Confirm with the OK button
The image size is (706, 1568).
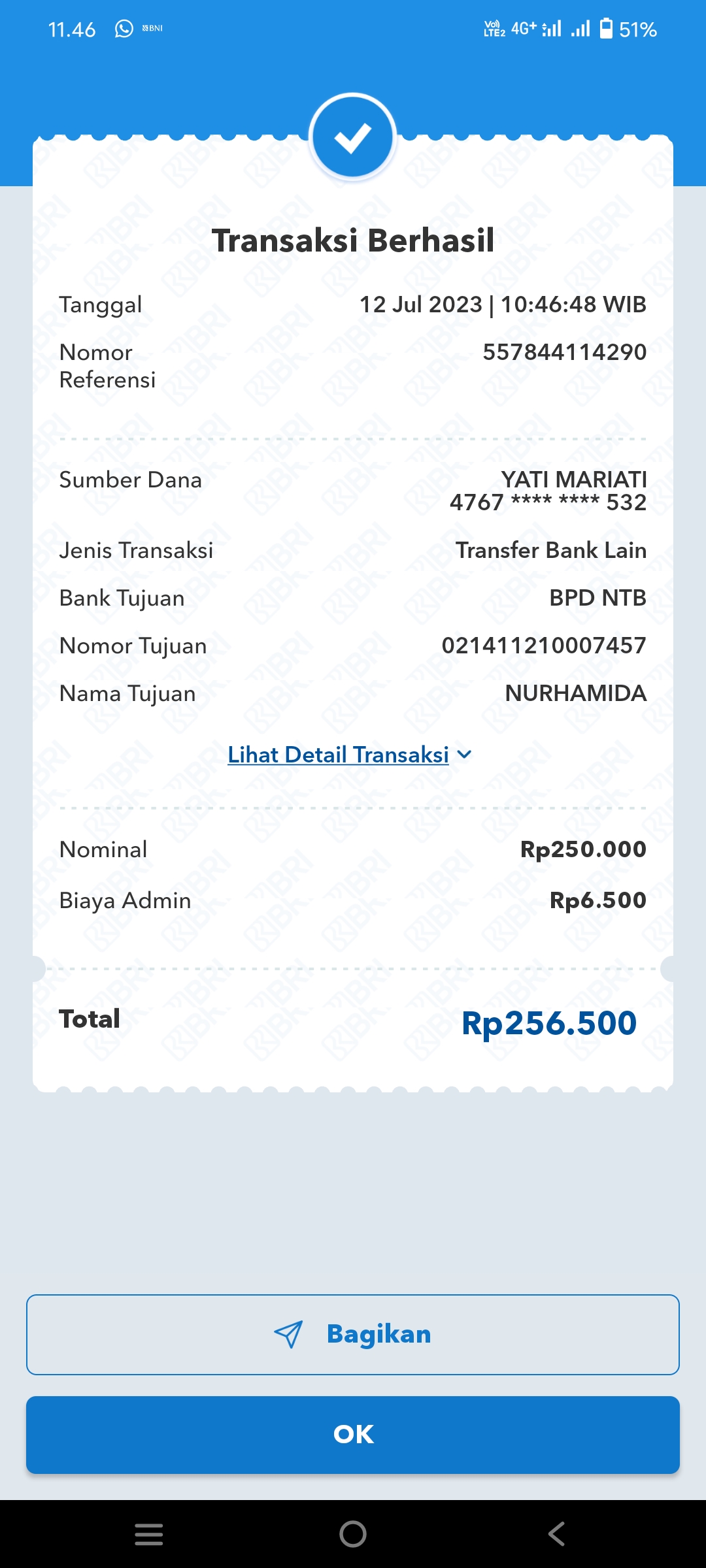click(x=353, y=1435)
